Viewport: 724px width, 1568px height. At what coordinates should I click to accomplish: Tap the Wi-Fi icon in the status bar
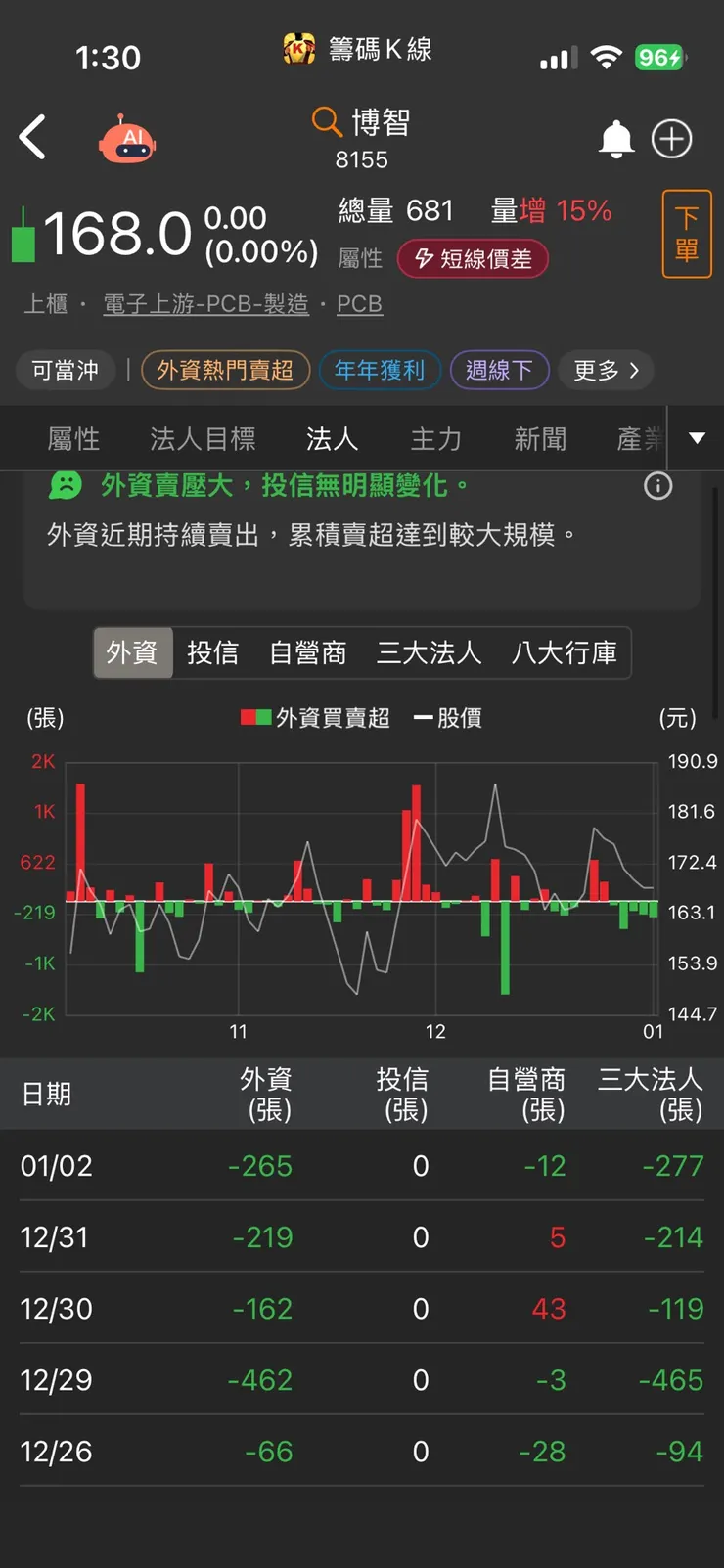606,57
